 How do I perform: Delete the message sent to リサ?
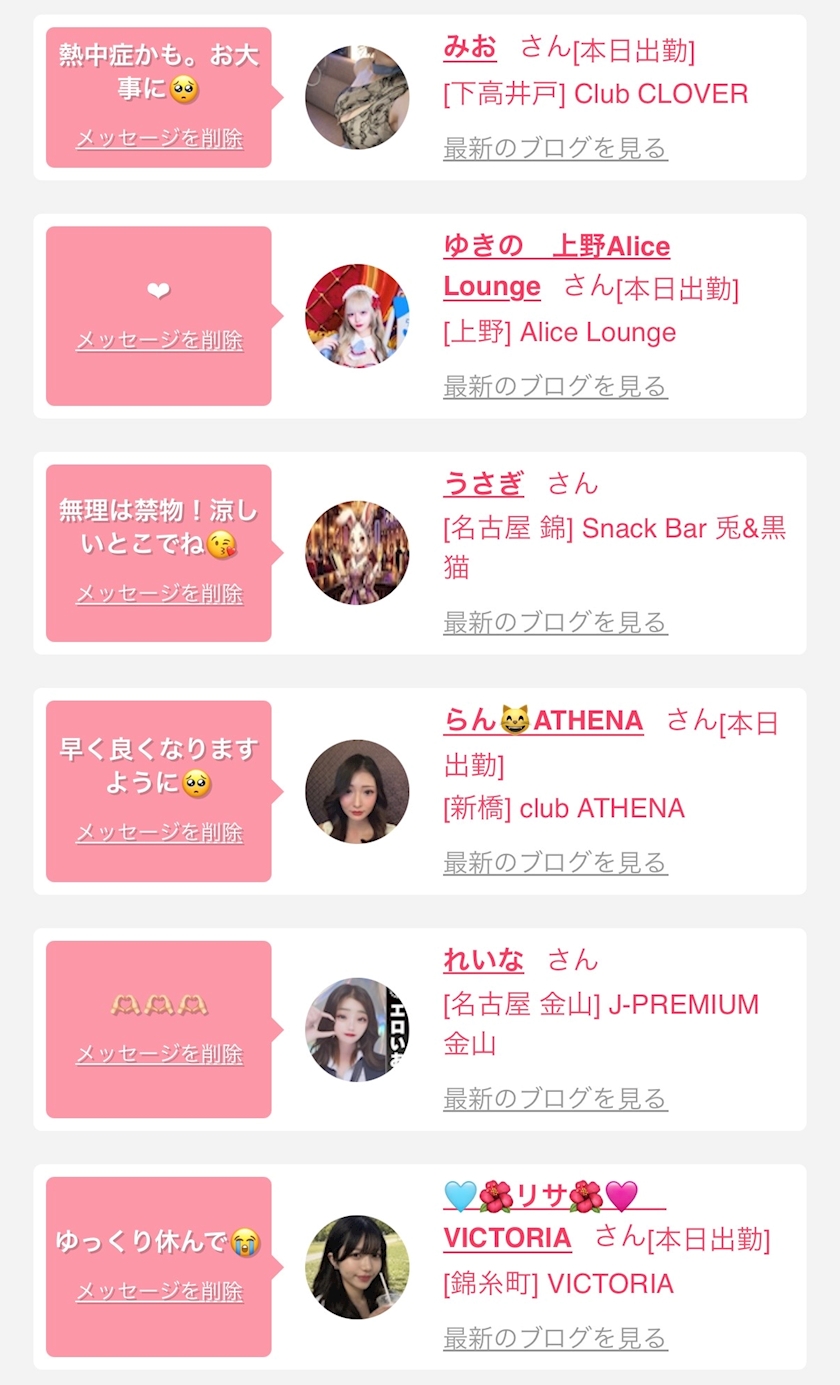coord(159,1291)
